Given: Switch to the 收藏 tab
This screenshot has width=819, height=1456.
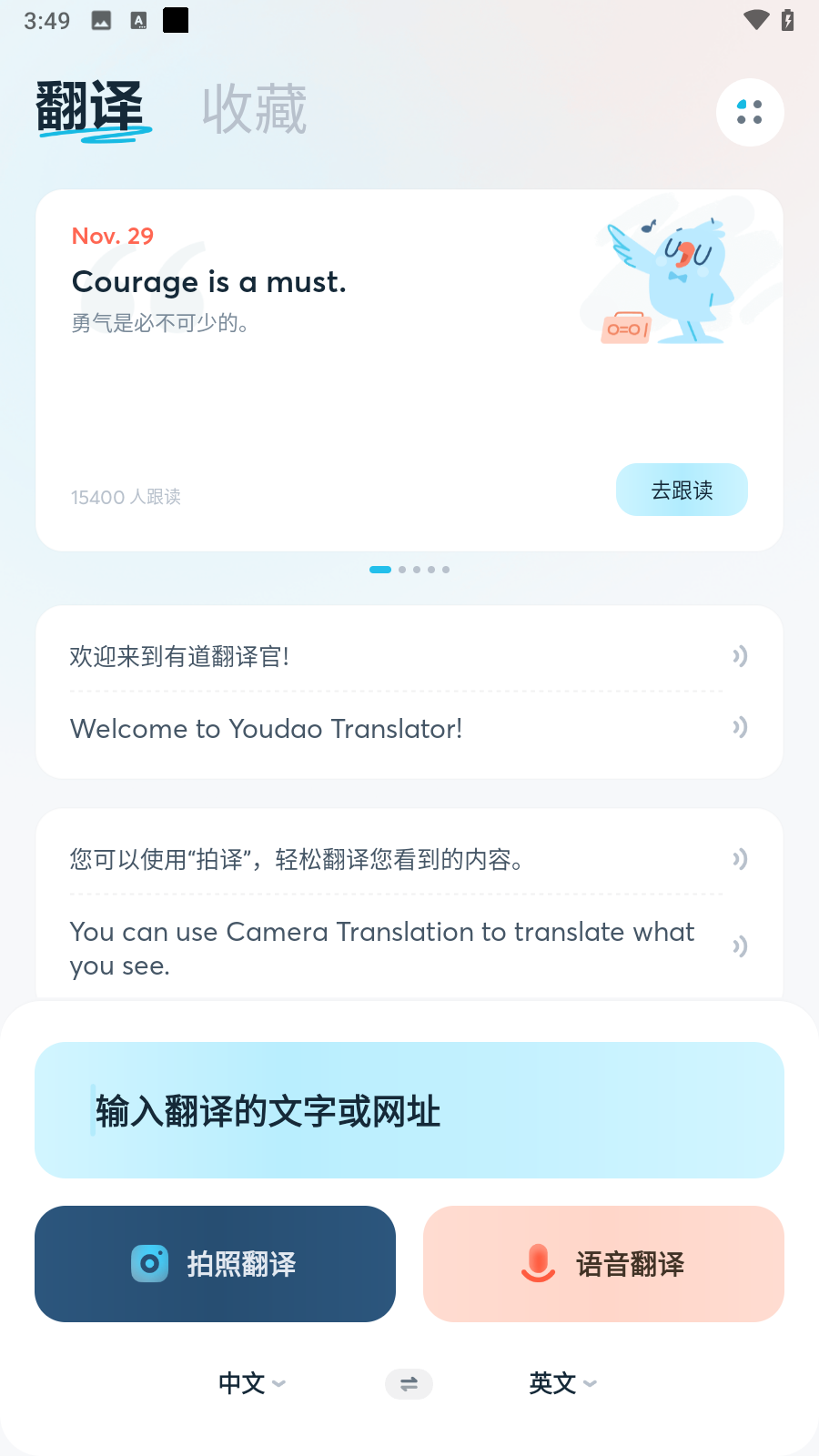Looking at the screenshot, I should 254,109.
